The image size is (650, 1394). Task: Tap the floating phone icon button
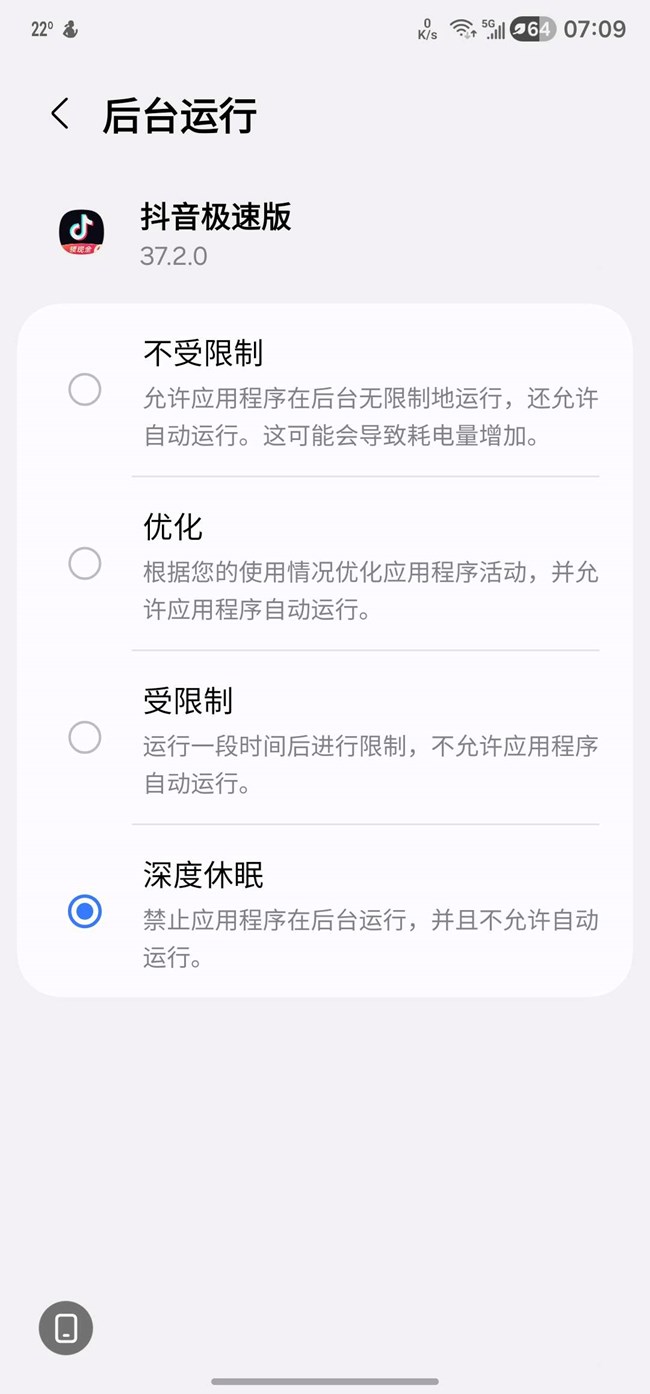[x=66, y=1328]
